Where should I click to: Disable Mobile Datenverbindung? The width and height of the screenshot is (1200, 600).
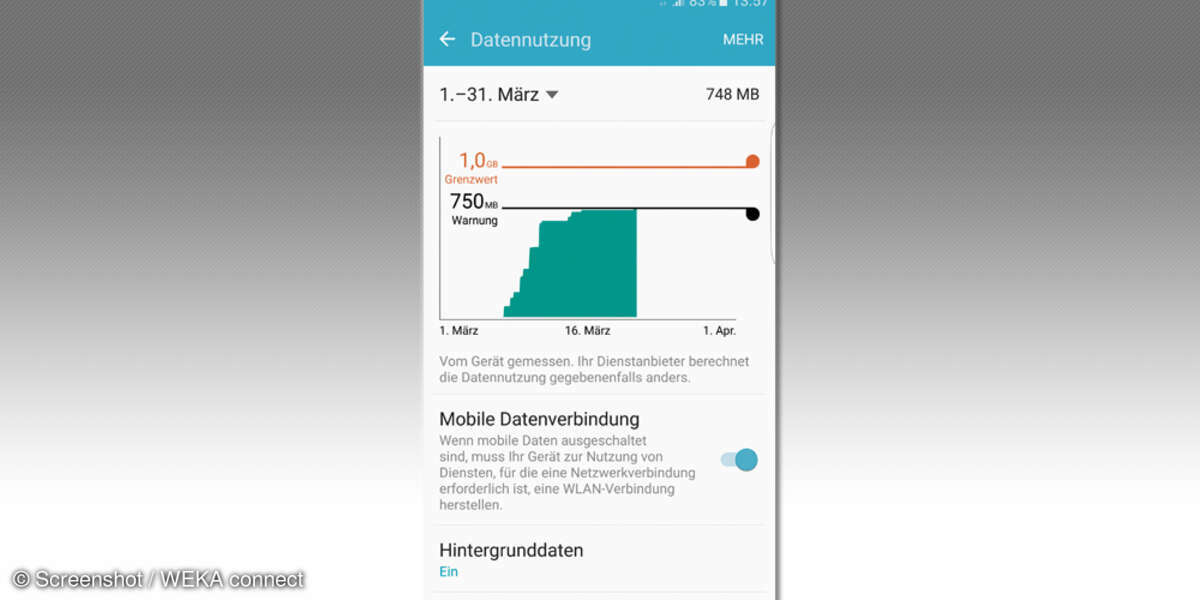(740, 460)
